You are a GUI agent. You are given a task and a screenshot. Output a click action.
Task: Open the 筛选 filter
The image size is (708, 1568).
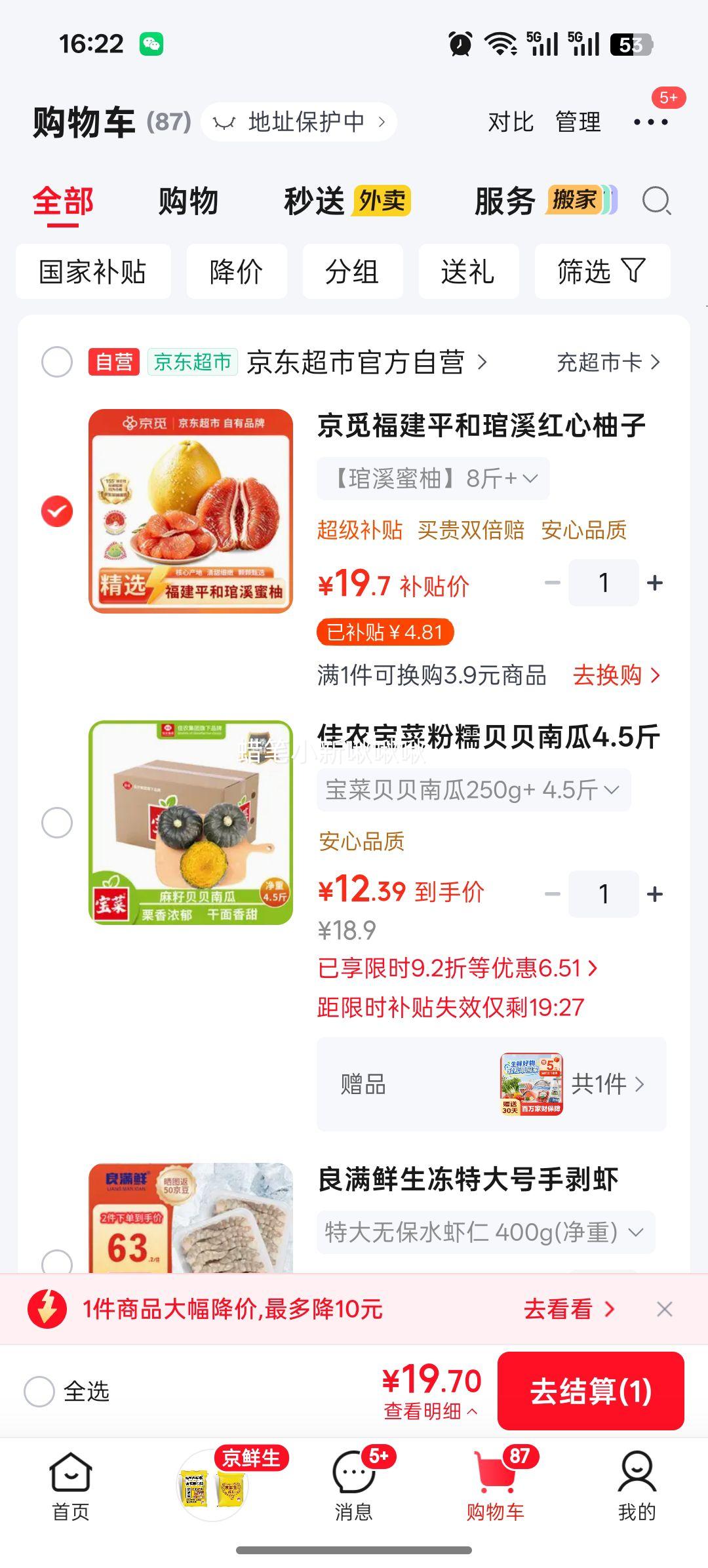point(602,271)
